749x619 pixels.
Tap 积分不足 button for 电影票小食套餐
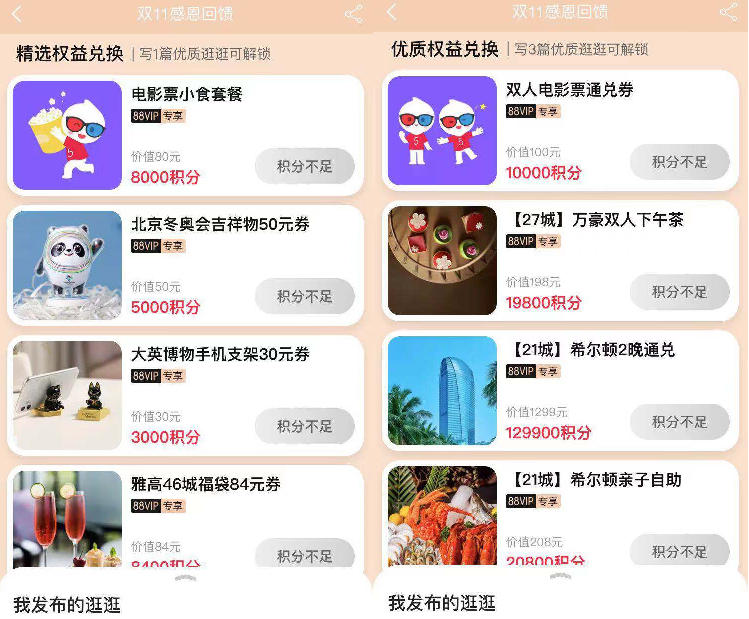(304, 166)
